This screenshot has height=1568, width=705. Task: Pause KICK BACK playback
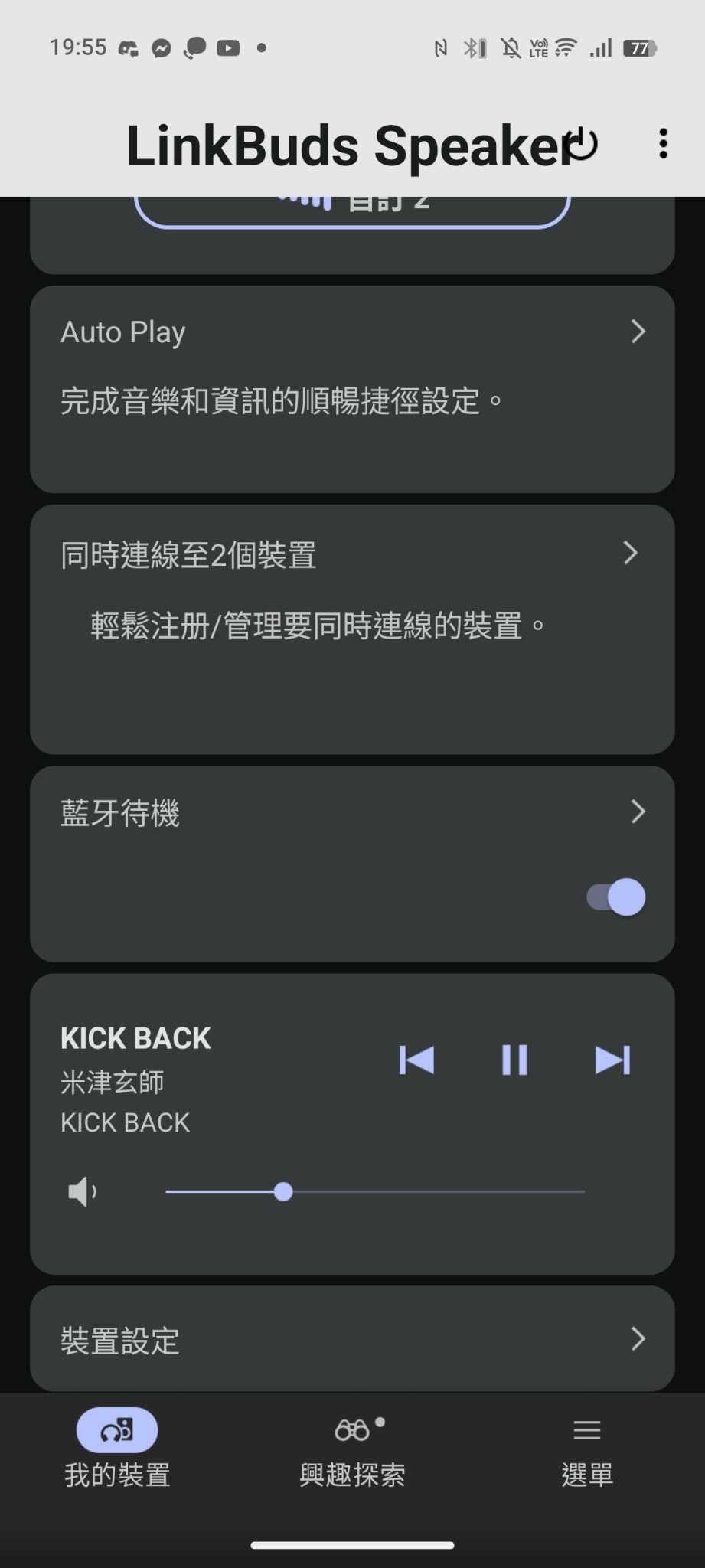click(x=514, y=1060)
